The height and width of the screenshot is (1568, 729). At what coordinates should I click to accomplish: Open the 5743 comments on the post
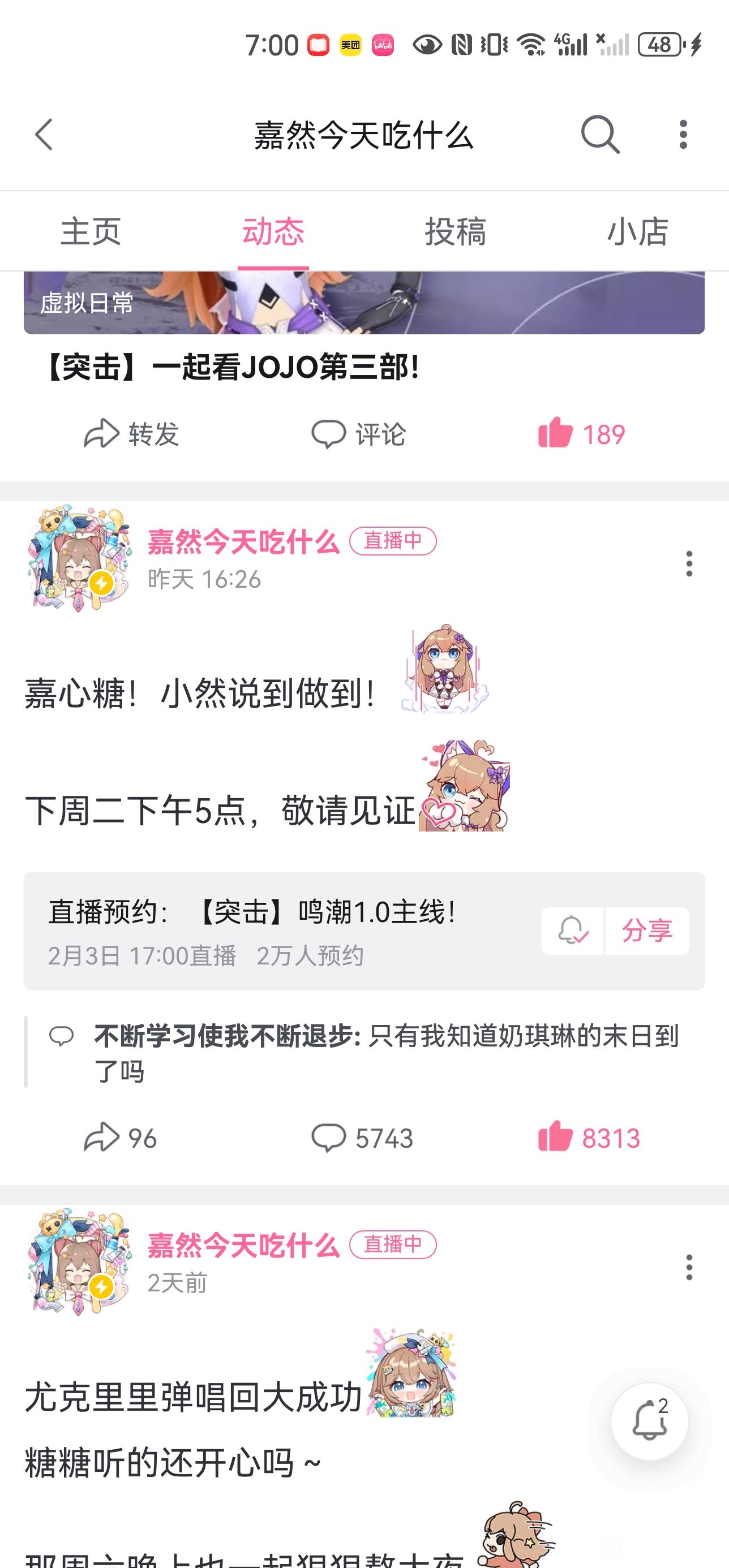pos(362,1138)
